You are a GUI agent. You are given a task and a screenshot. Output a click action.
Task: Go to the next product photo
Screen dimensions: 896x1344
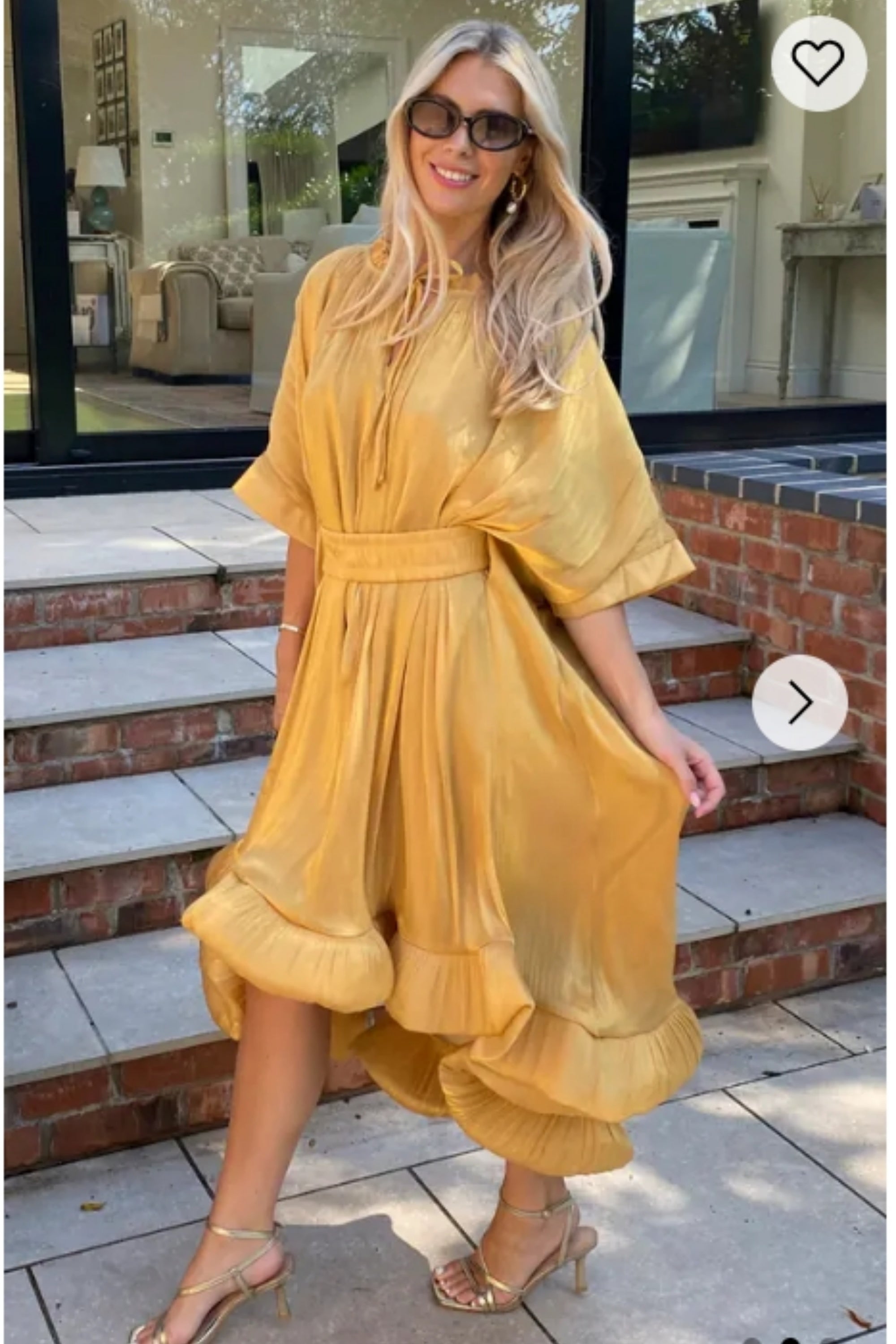click(799, 702)
